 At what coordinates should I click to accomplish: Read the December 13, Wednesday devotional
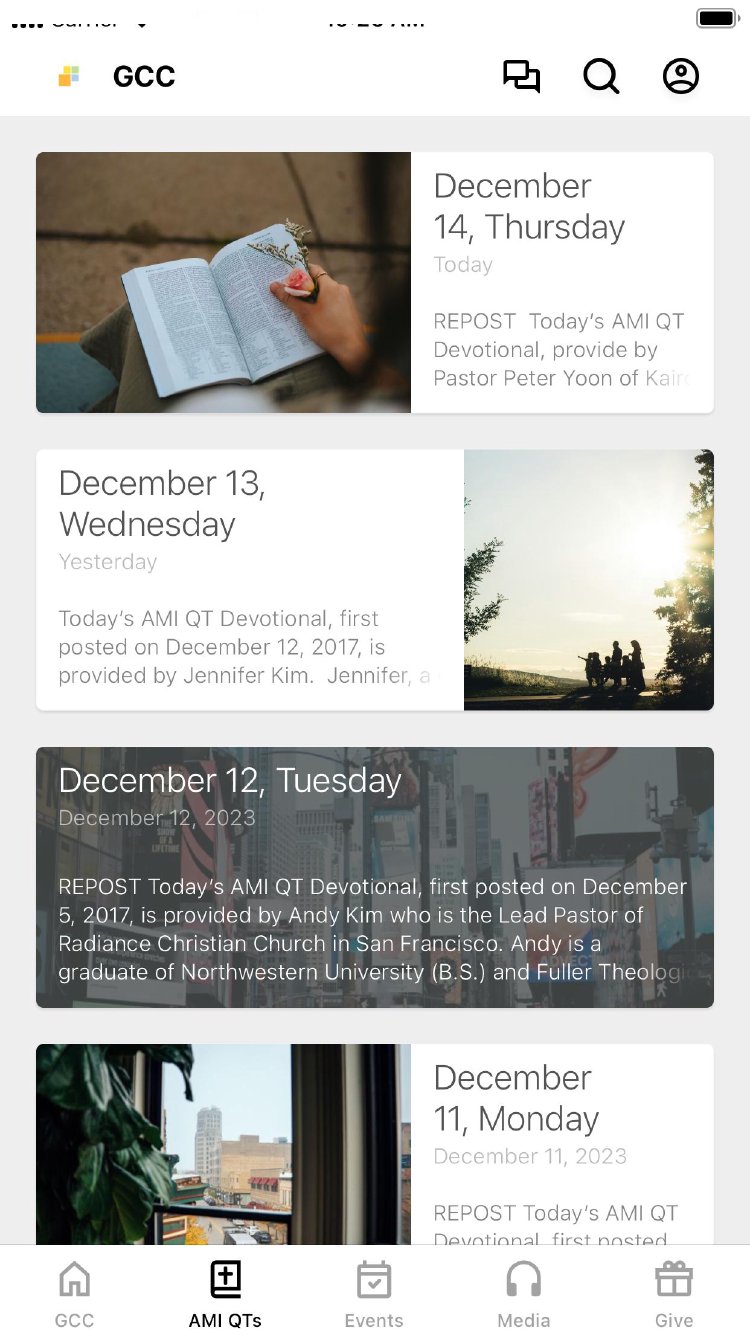(375, 580)
